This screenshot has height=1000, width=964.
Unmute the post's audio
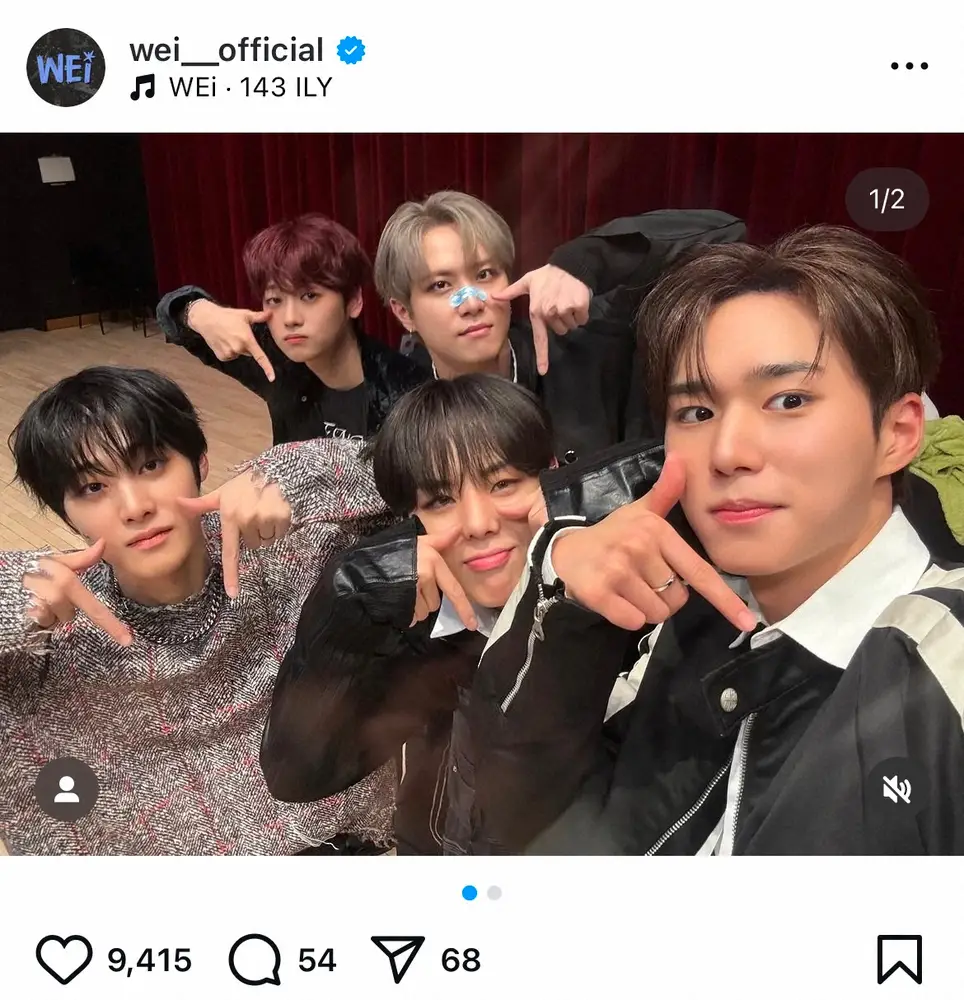[897, 789]
